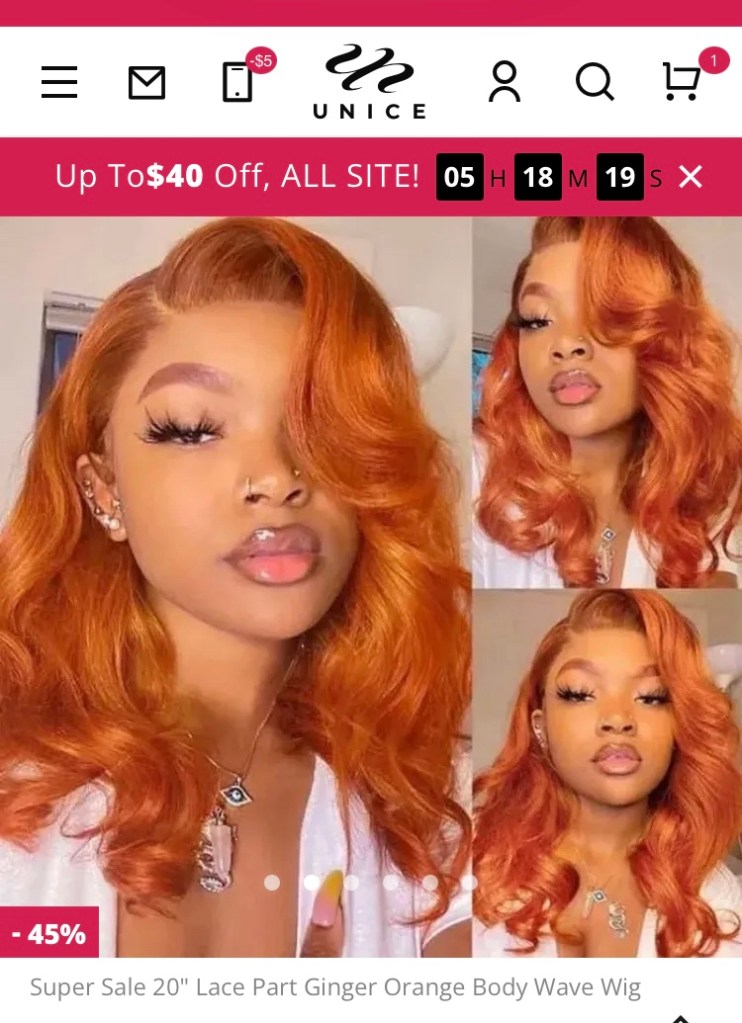The image size is (742, 1023).
Task: Dismiss the $40 off sale banner
Action: coord(690,178)
